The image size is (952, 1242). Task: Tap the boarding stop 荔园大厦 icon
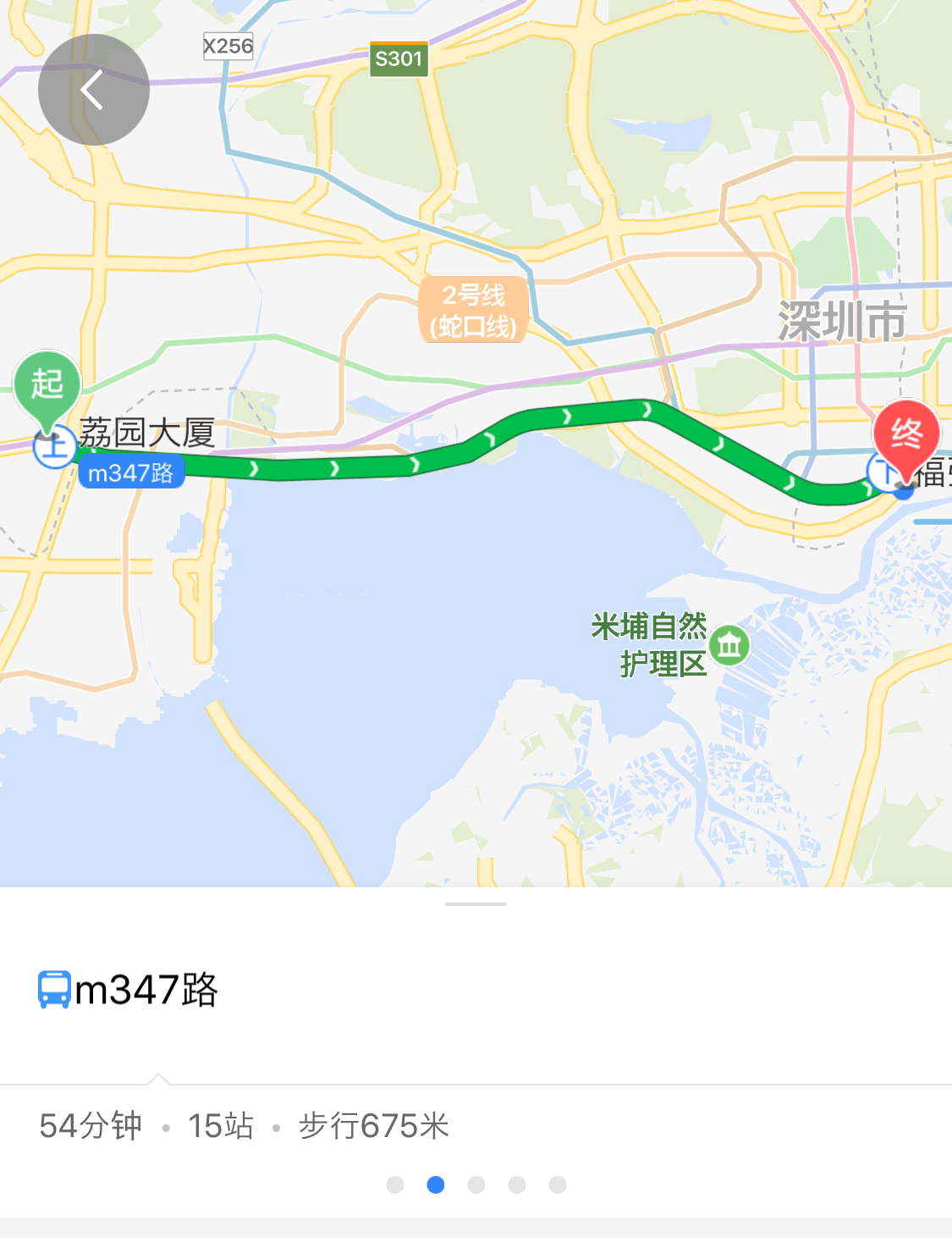(52, 446)
